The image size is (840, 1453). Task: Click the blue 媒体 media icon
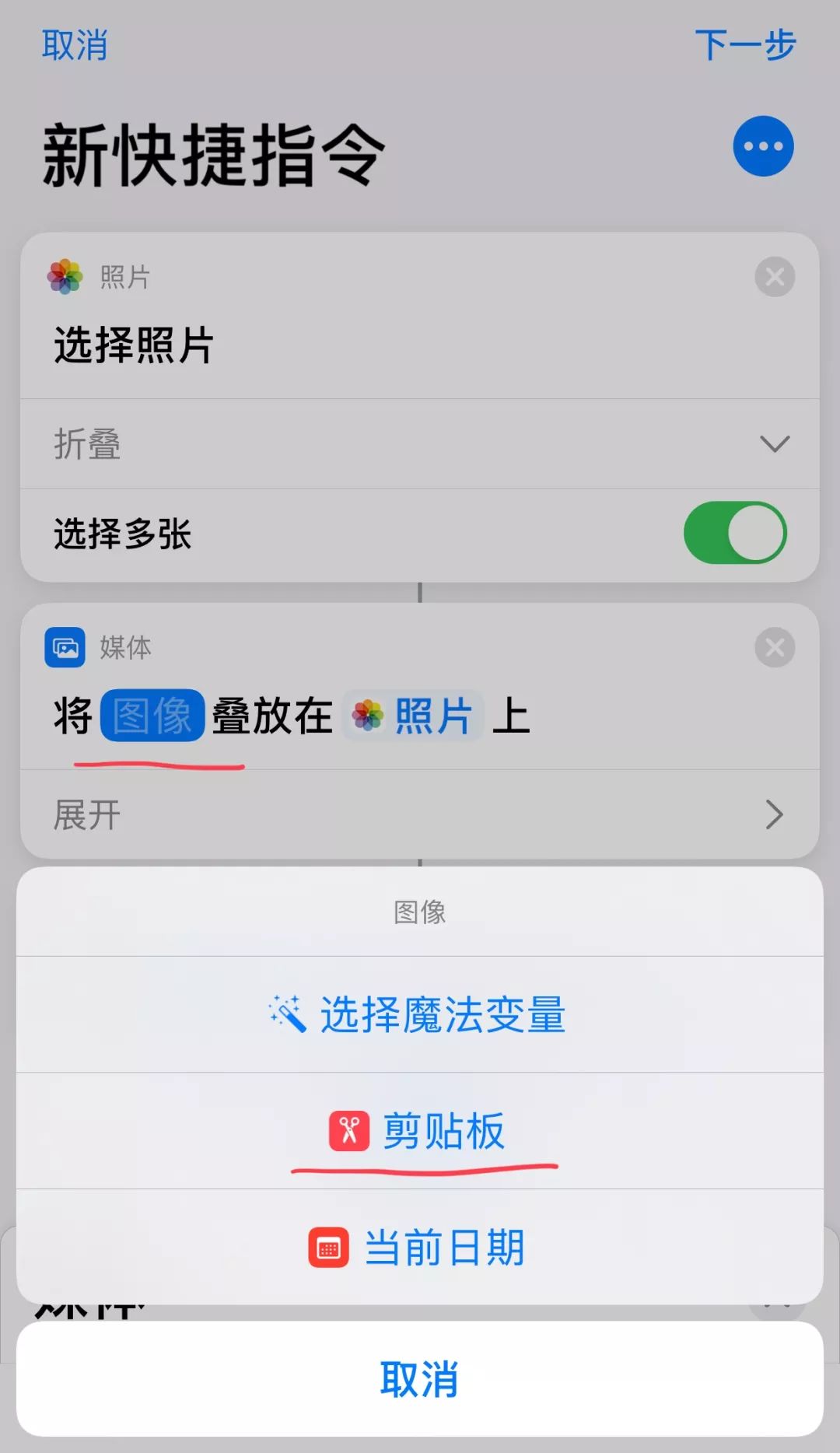(x=67, y=648)
